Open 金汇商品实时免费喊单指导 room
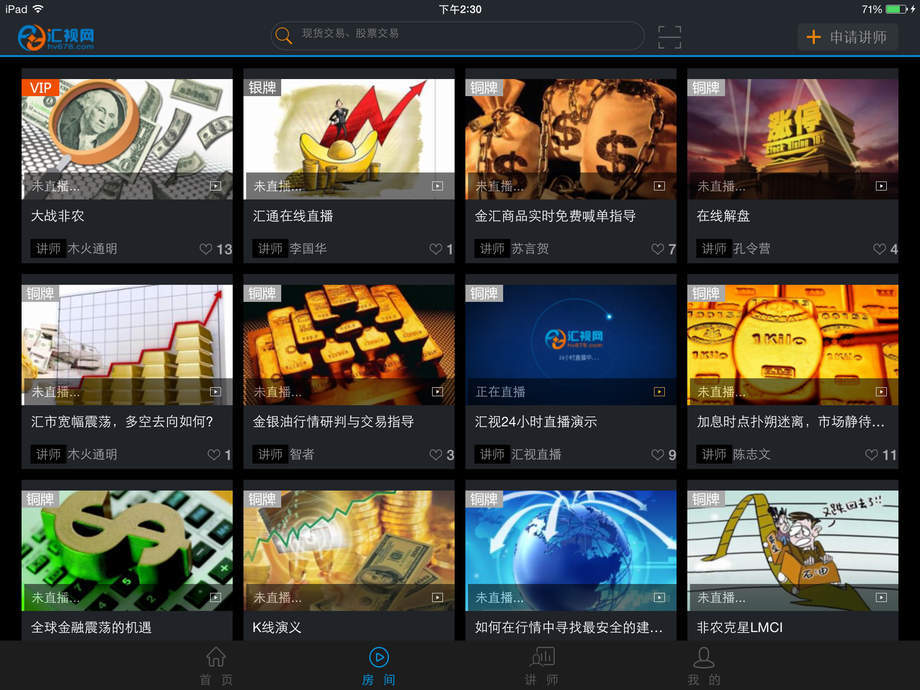Screen dimensions: 920x690 point(570,166)
